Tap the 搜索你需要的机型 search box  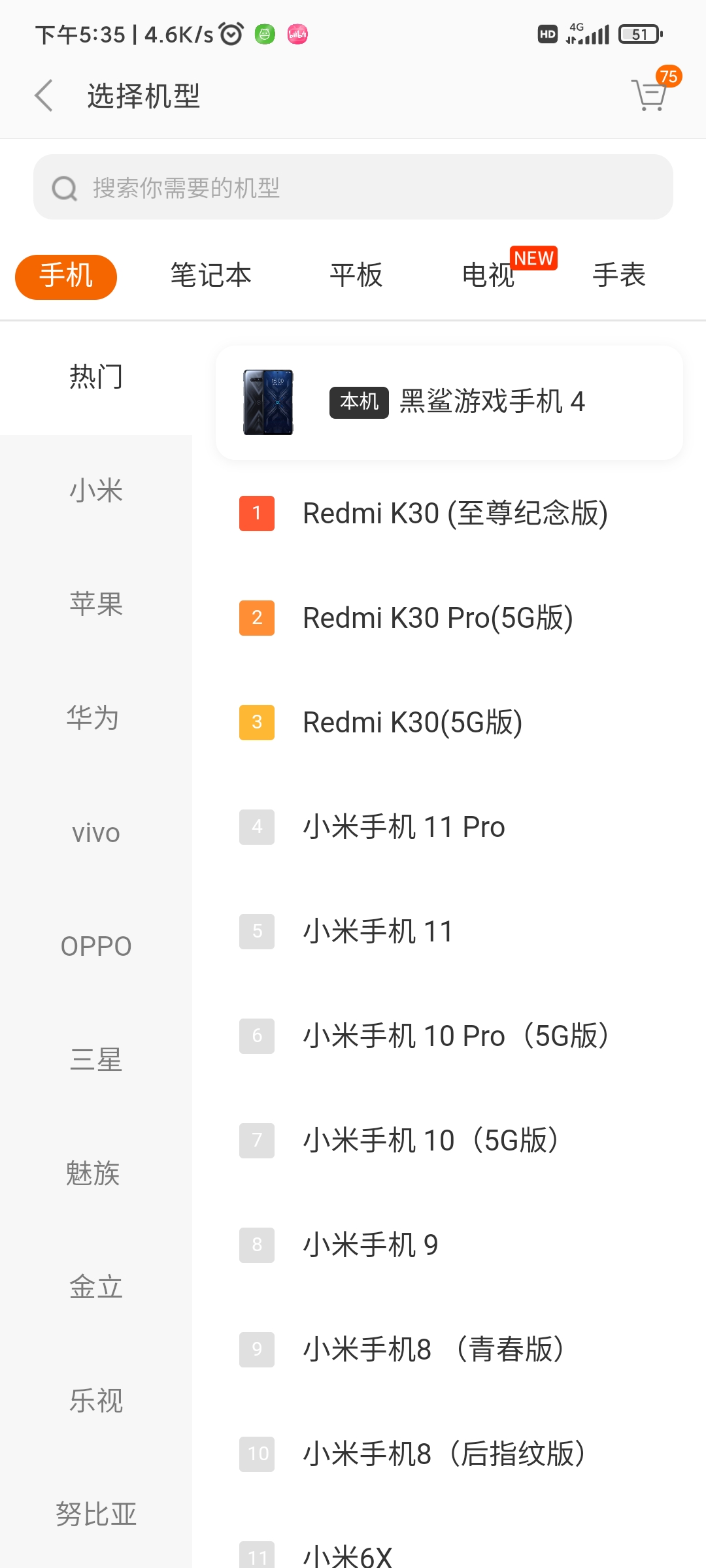coord(353,188)
